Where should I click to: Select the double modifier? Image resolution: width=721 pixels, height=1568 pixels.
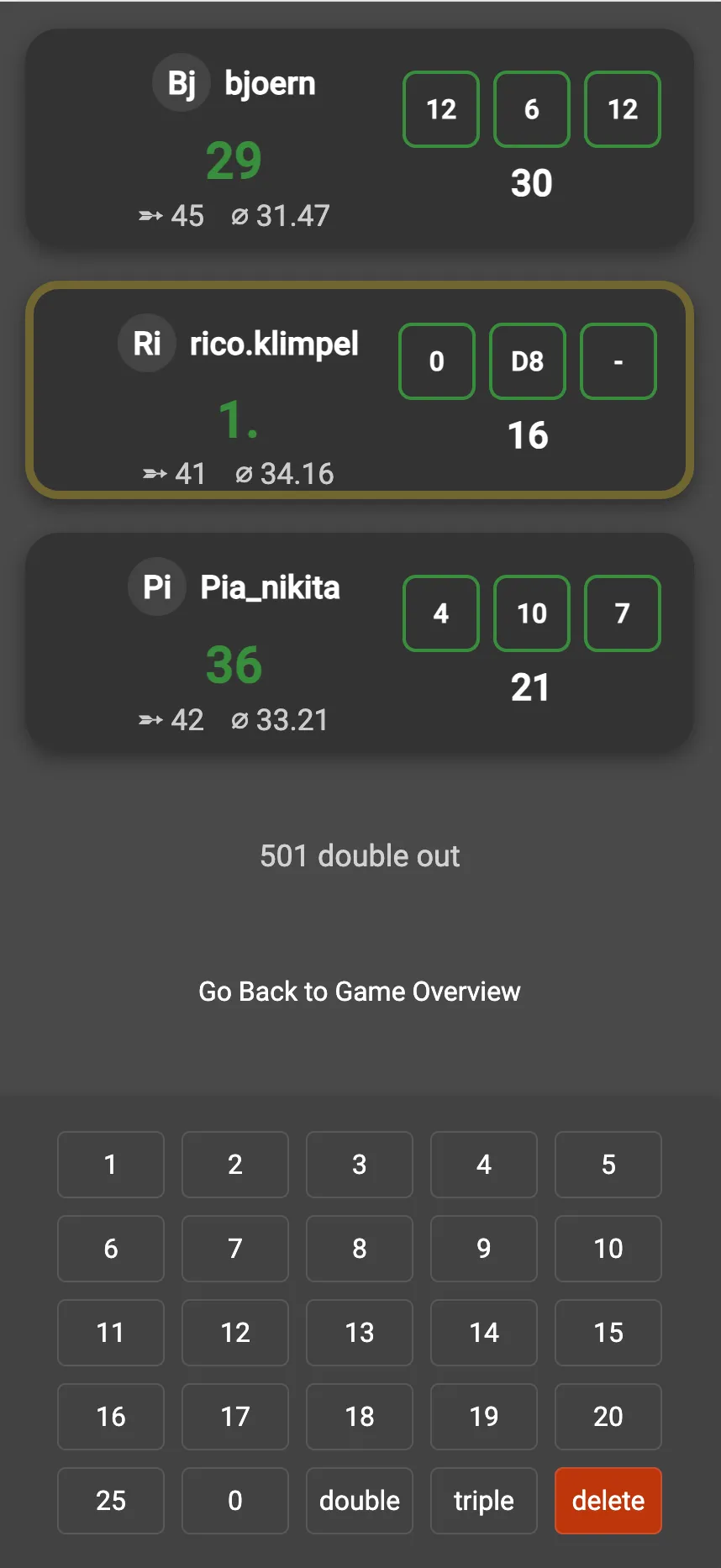pyautogui.click(x=360, y=1501)
